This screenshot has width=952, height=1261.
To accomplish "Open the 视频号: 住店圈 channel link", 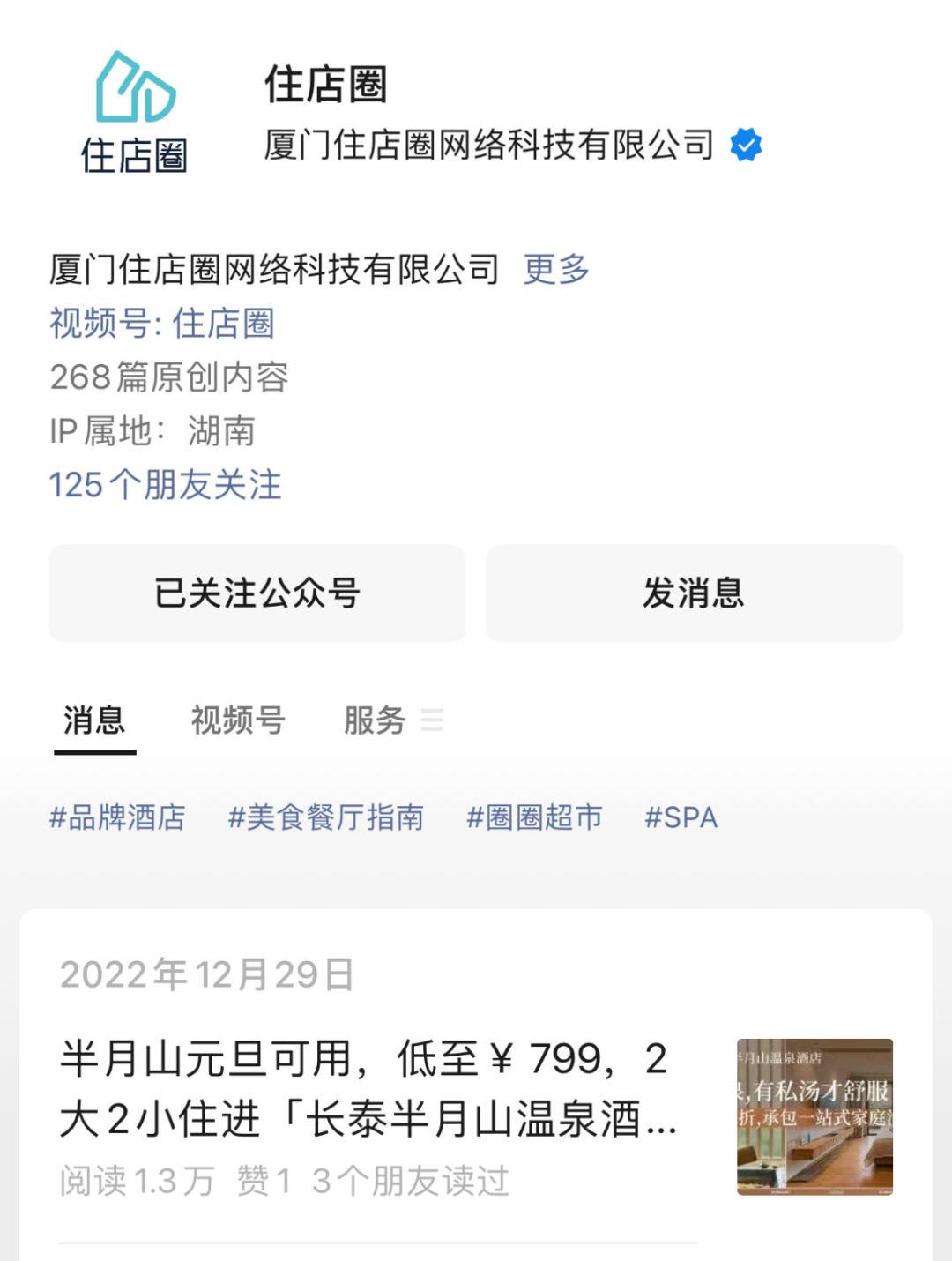I will tap(166, 326).
